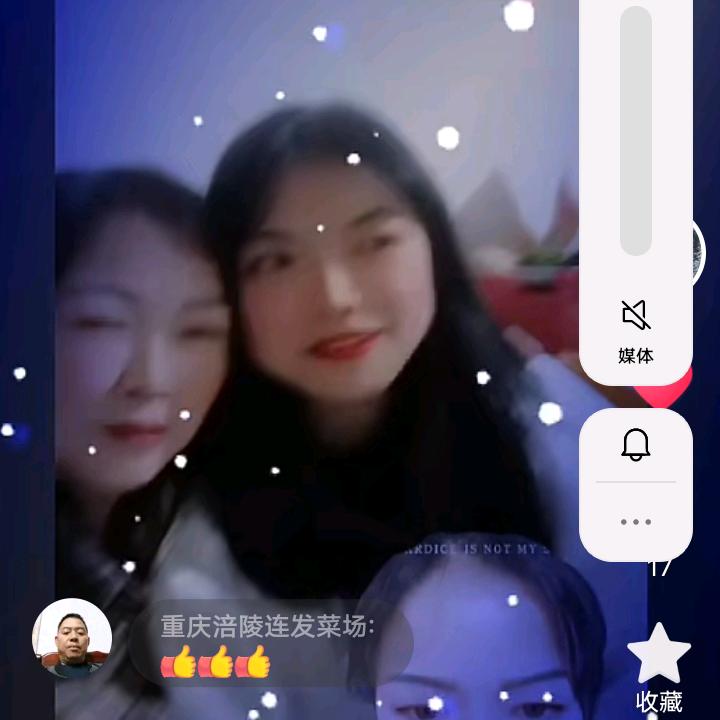Open the ringer mode bell
Viewport: 720px width, 720px height.
pyautogui.click(x=636, y=445)
